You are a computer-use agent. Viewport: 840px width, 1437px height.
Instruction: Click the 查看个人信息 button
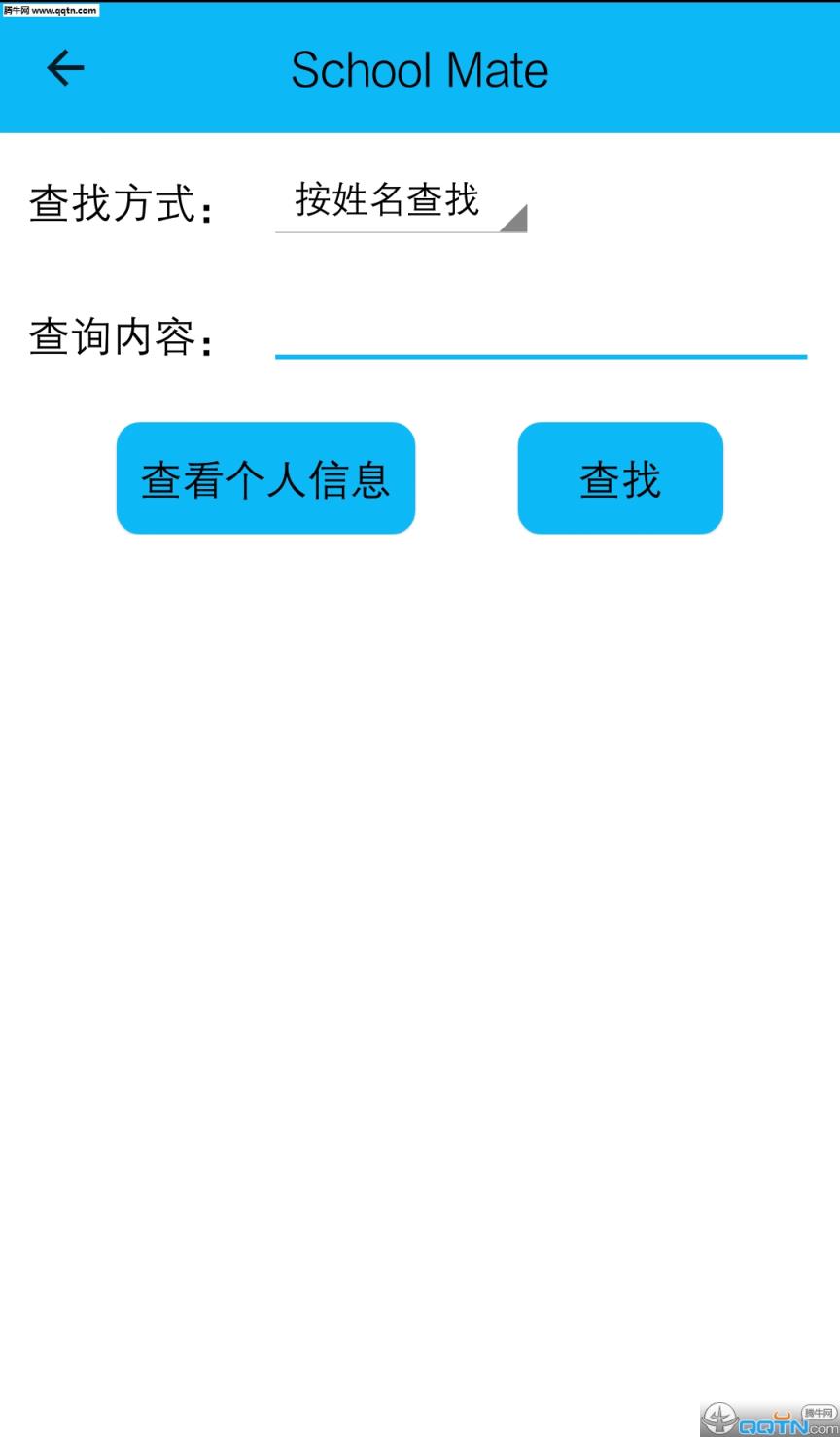coord(265,477)
